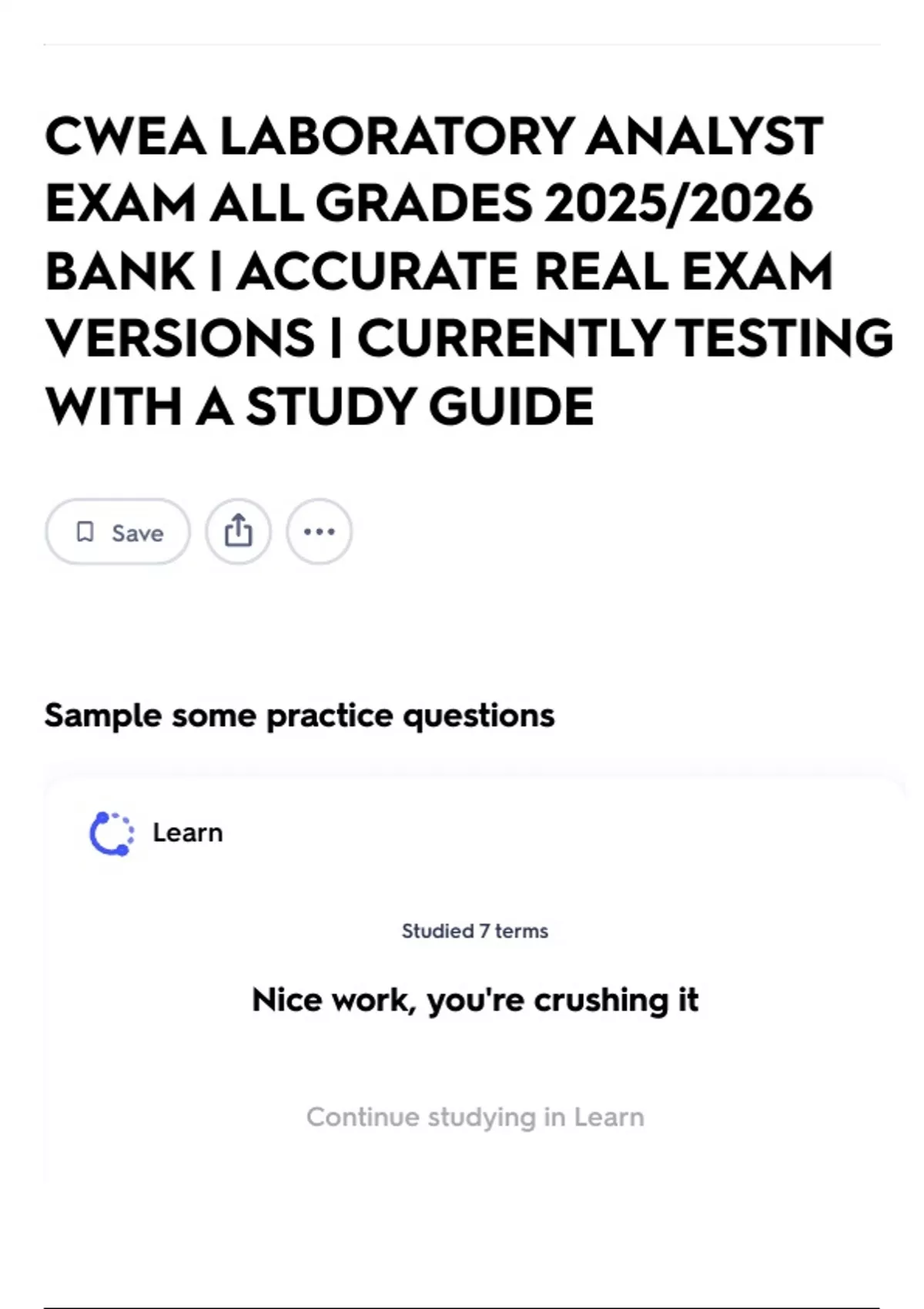Continue studying in Learn
This screenshot has height=1309, width=924.
click(x=475, y=1117)
